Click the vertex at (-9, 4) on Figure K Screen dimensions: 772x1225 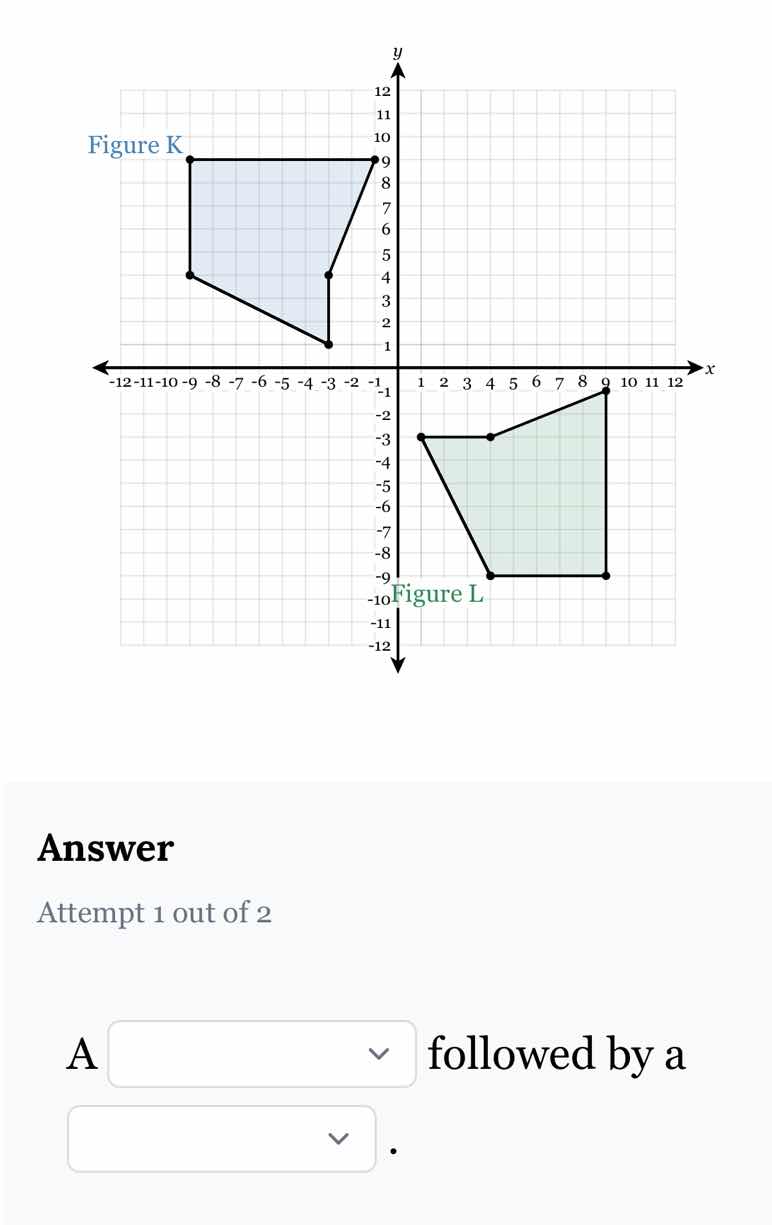click(x=191, y=275)
